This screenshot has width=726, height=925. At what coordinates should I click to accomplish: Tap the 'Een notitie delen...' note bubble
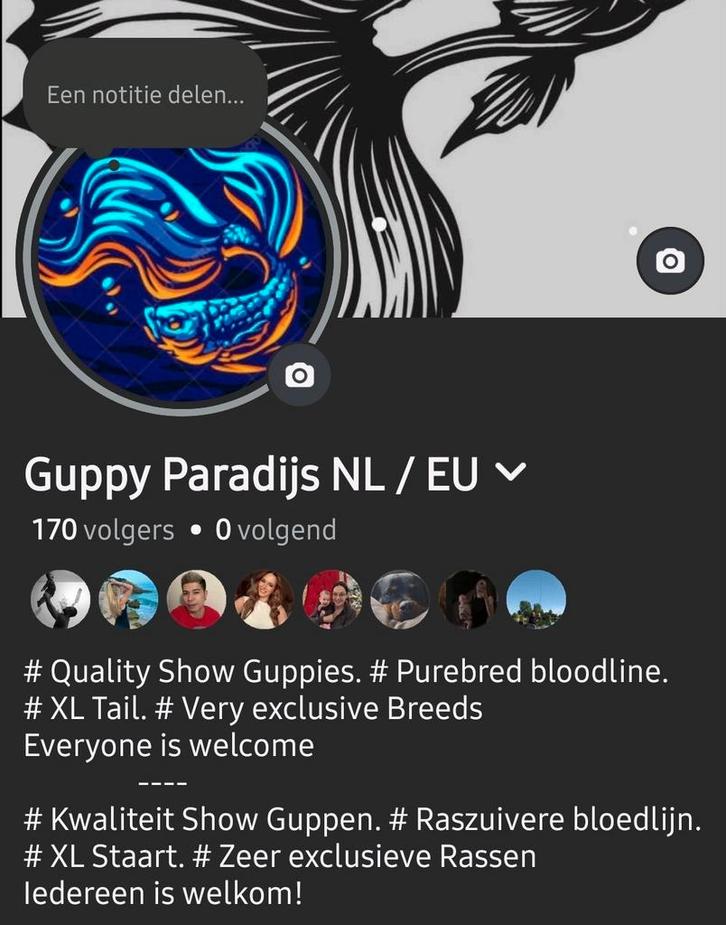tap(145, 96)
